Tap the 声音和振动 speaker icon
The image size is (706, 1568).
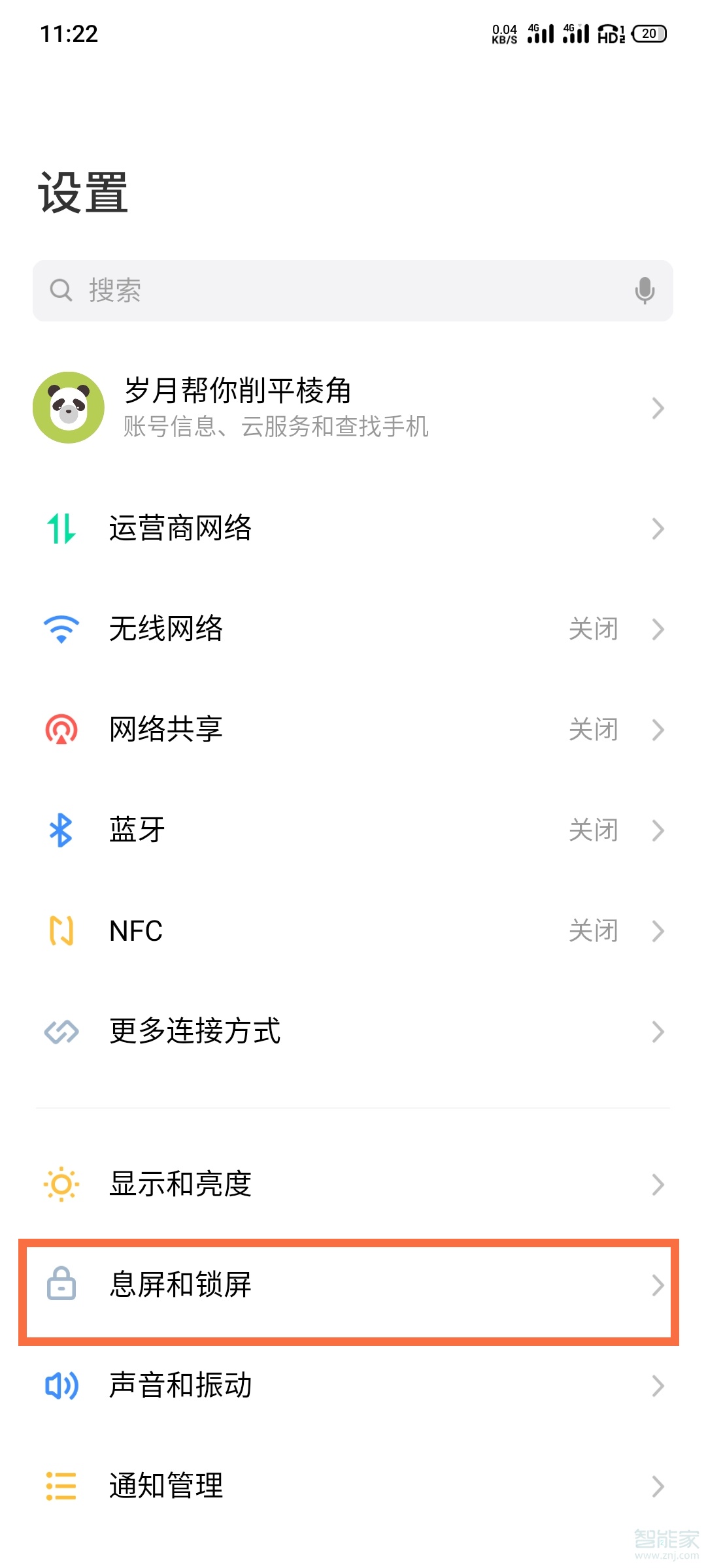tap(59, 1384)
